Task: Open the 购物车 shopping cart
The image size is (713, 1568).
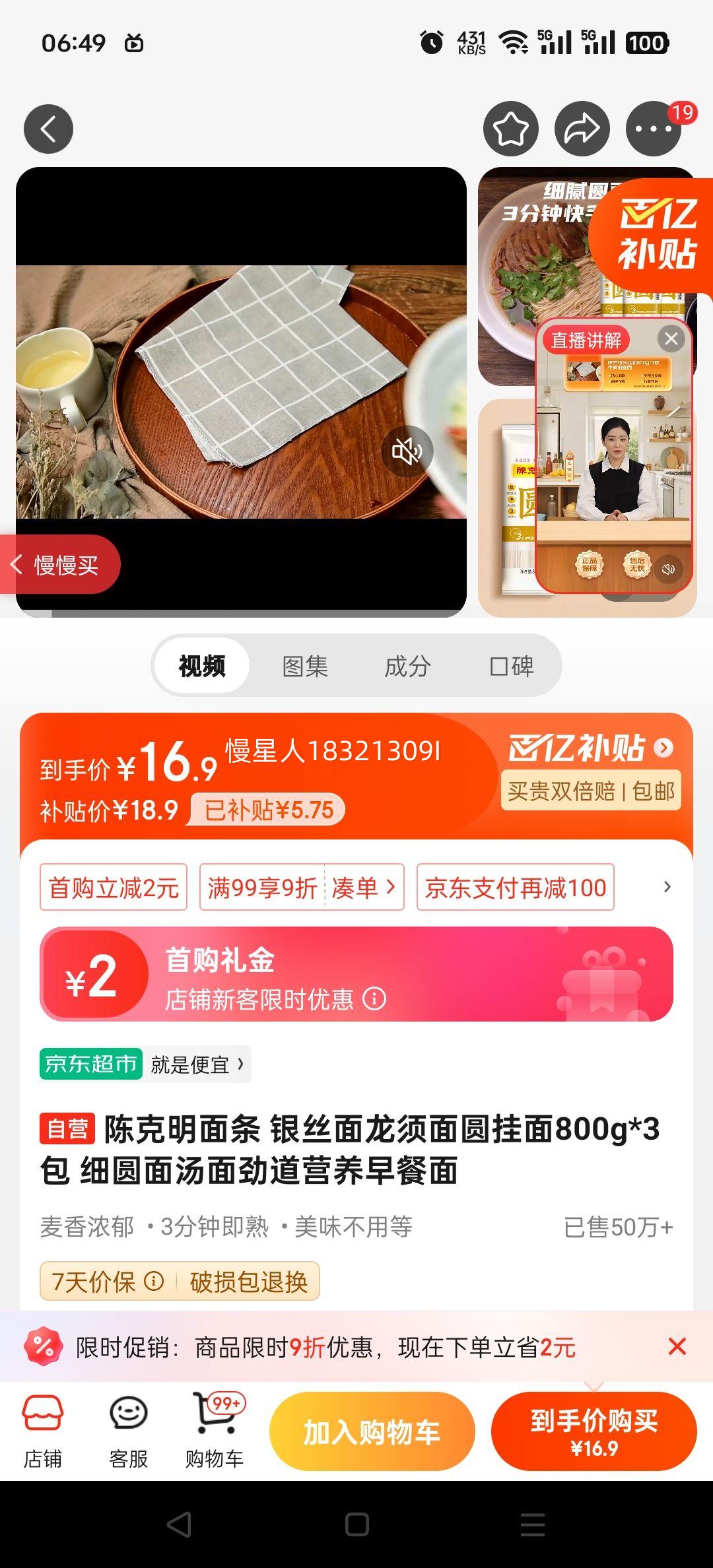Action: pos(213,1425)
